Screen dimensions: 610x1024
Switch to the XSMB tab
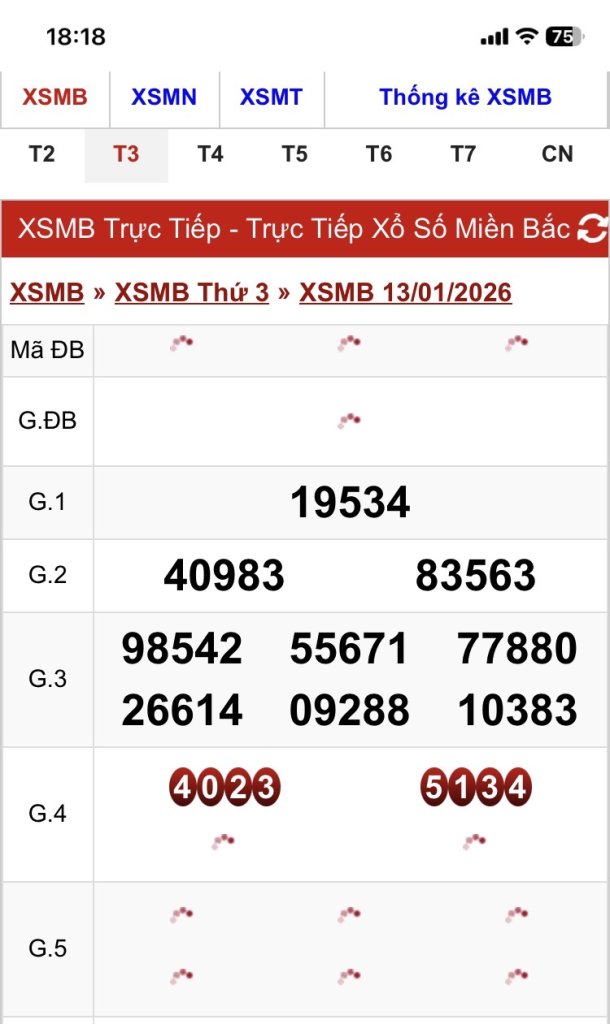[55, 98]
